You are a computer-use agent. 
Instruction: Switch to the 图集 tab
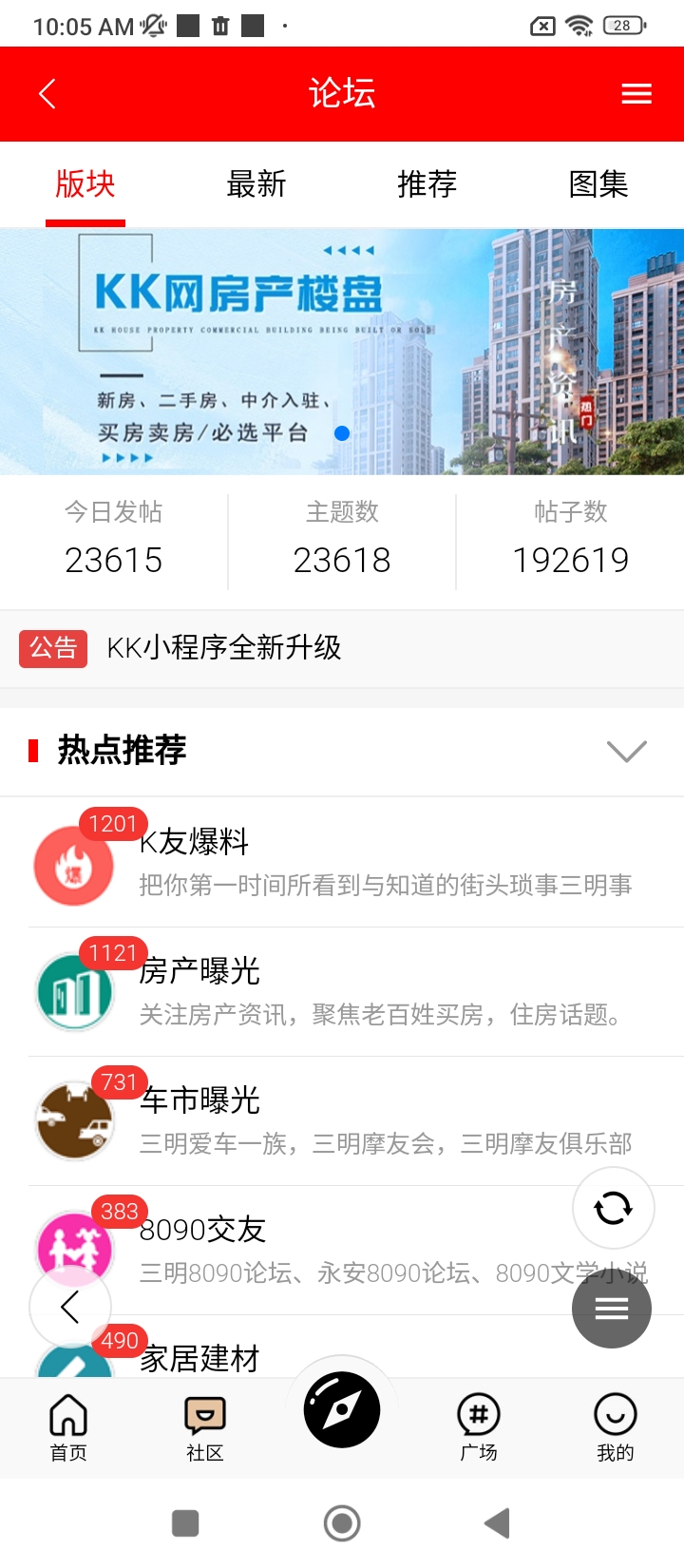[x=598, y=184]
